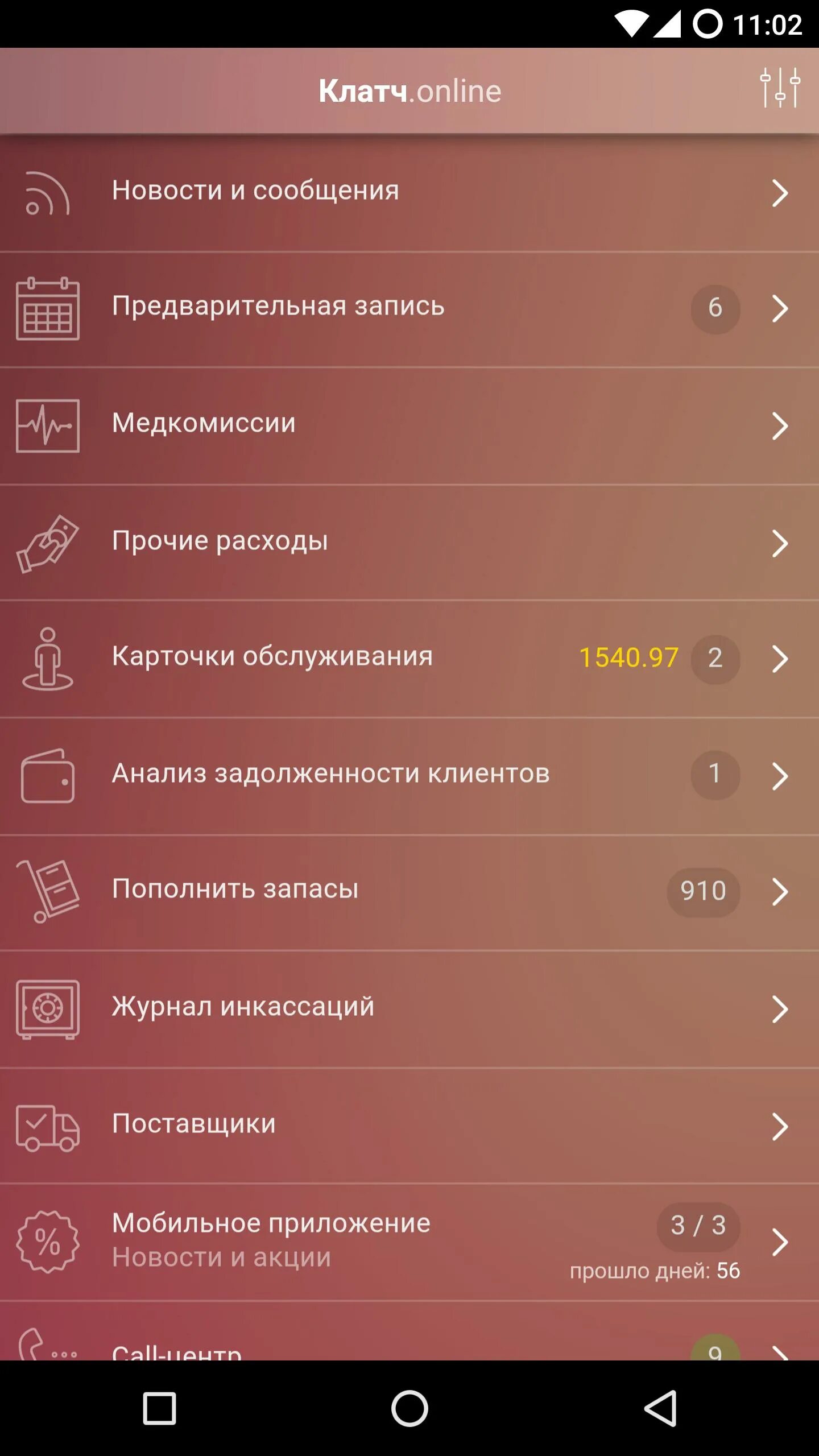Open Карточки обслуживания
819x1456 pixels.
pos(409,658)
